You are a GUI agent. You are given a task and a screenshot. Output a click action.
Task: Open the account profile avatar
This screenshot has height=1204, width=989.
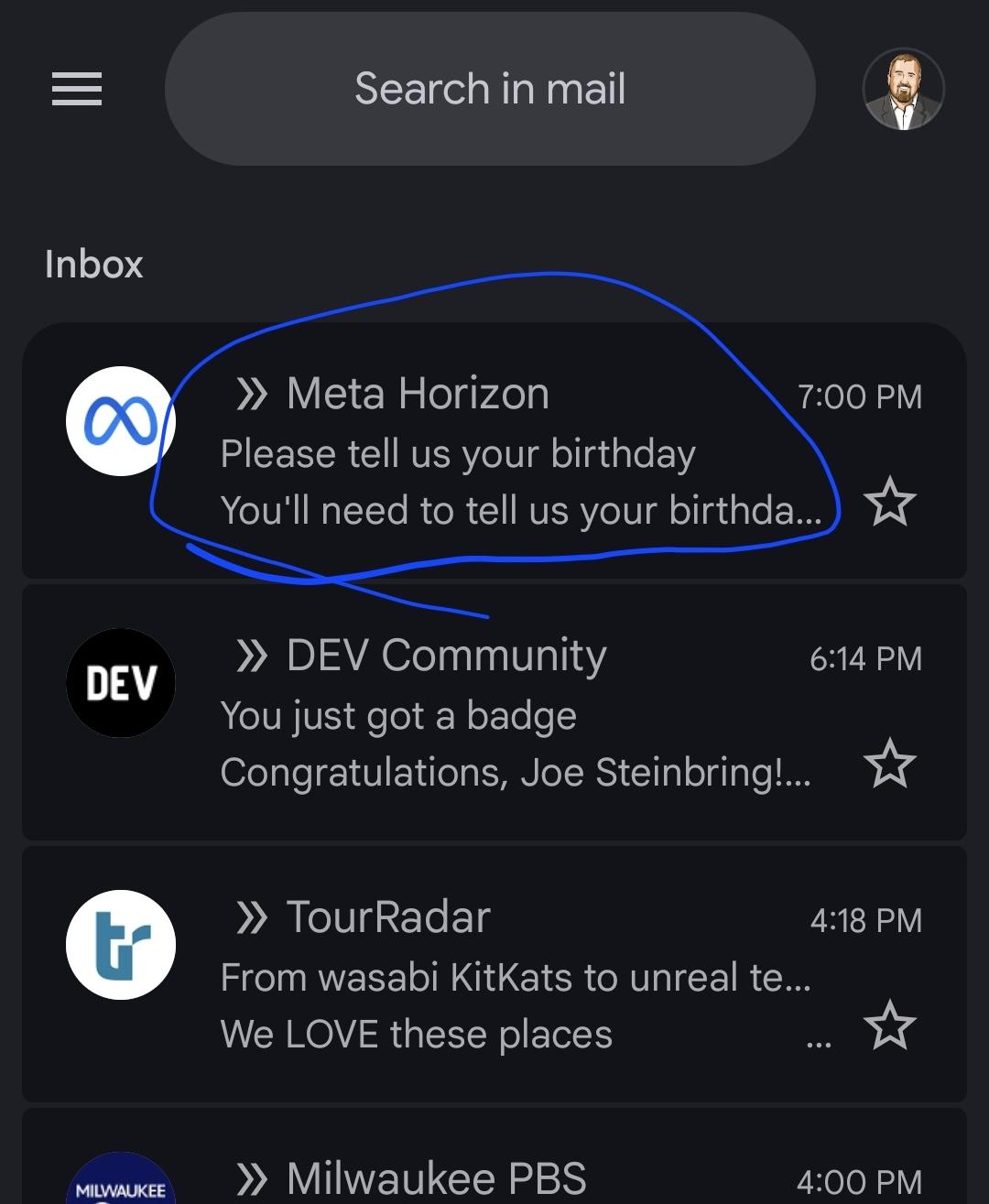click(903, 89)
